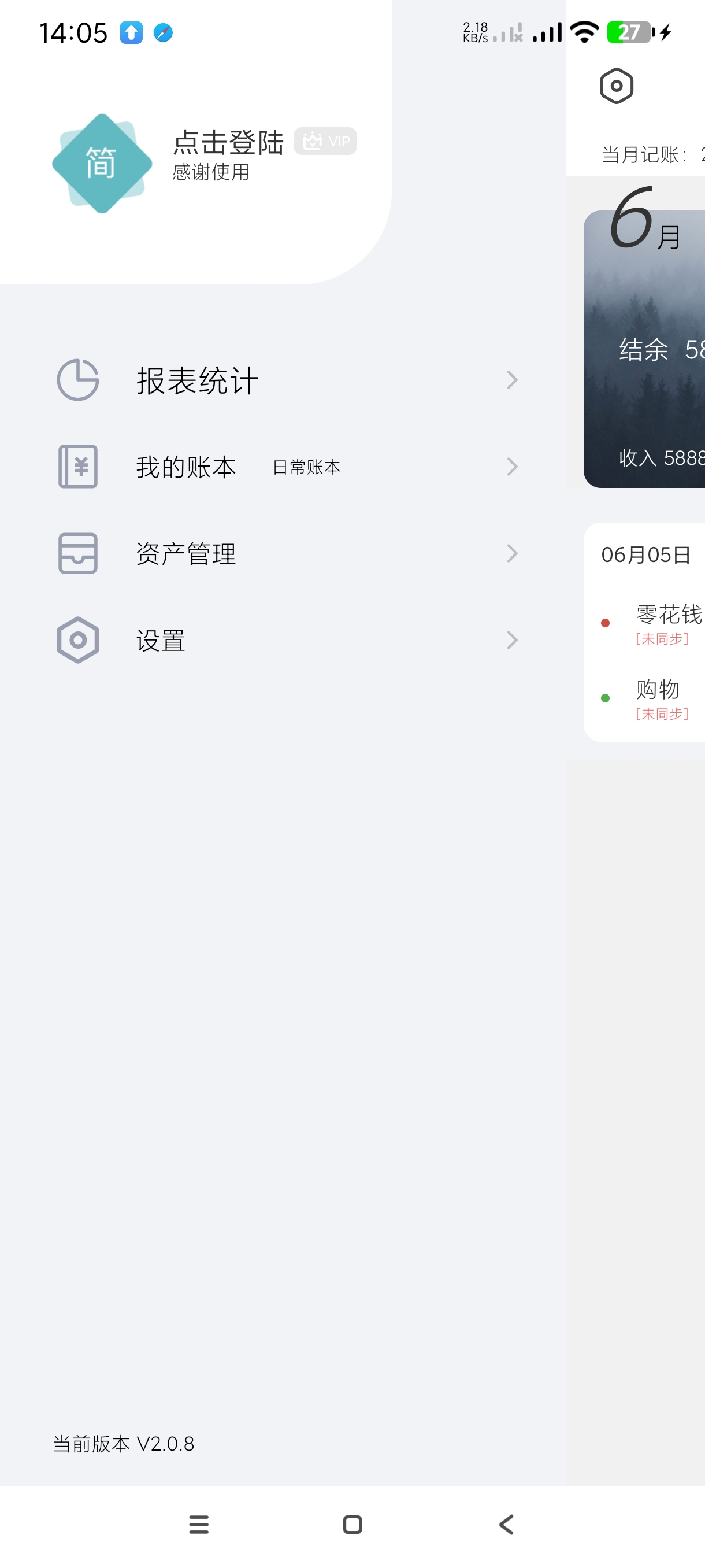Open the June monthly summary card
Viewport: 705px width, 1568px height.
click(644, 349)
